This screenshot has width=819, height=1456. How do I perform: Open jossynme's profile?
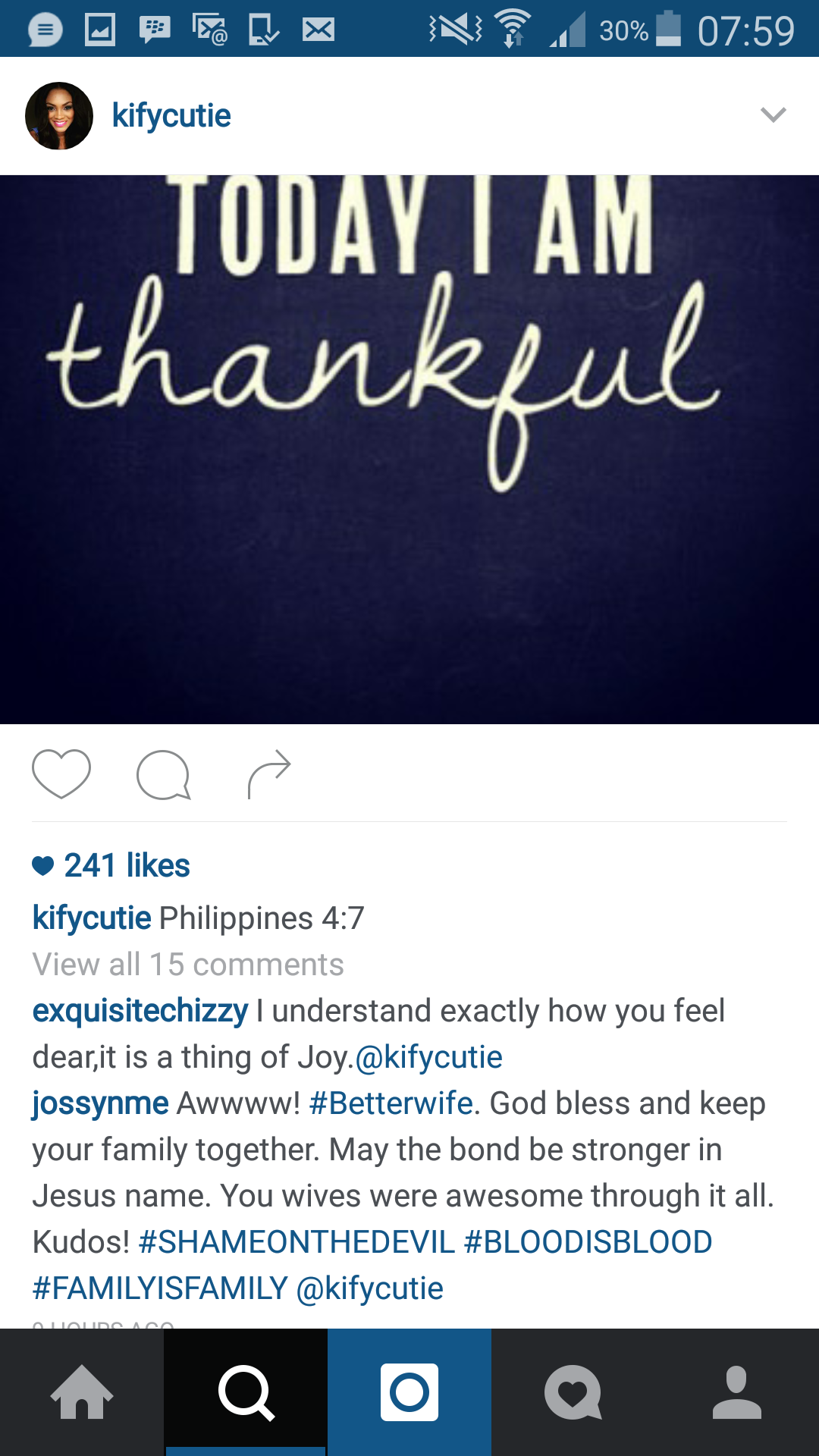[100, 1103]
